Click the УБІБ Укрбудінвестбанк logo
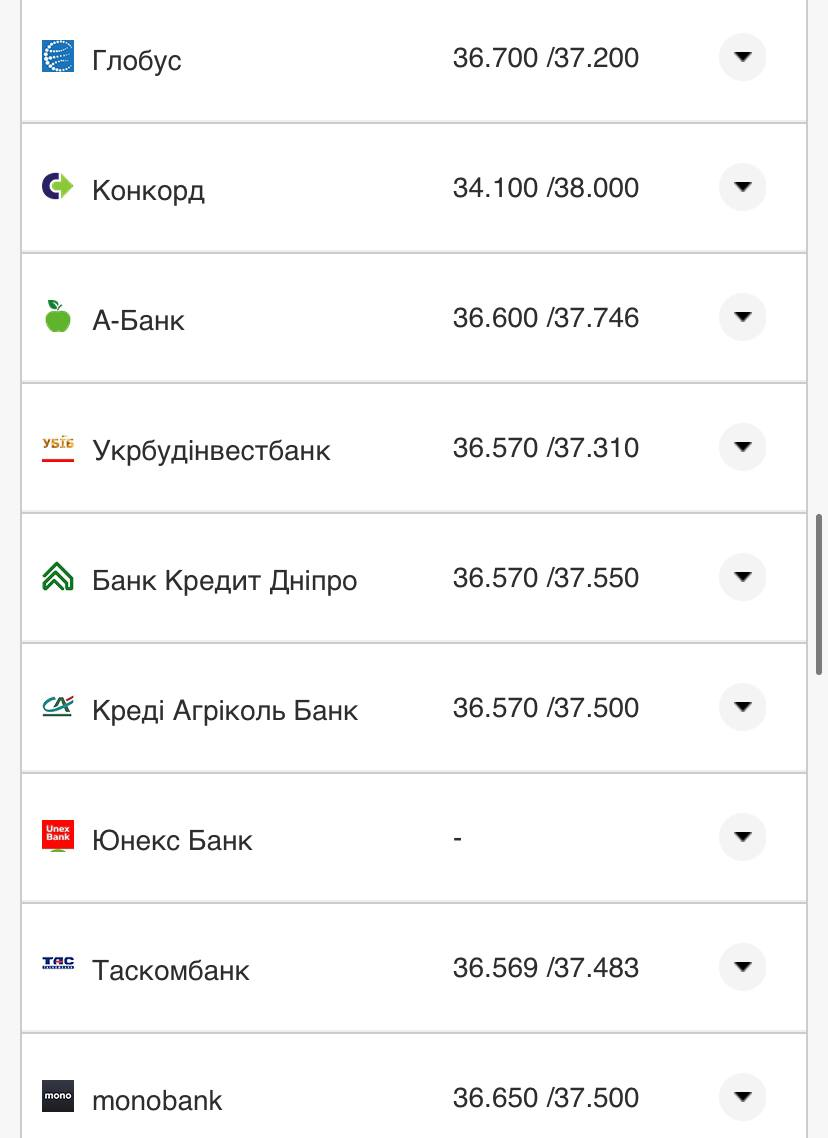The height and width of the screenshot is (1138, 828). [57, 448]
